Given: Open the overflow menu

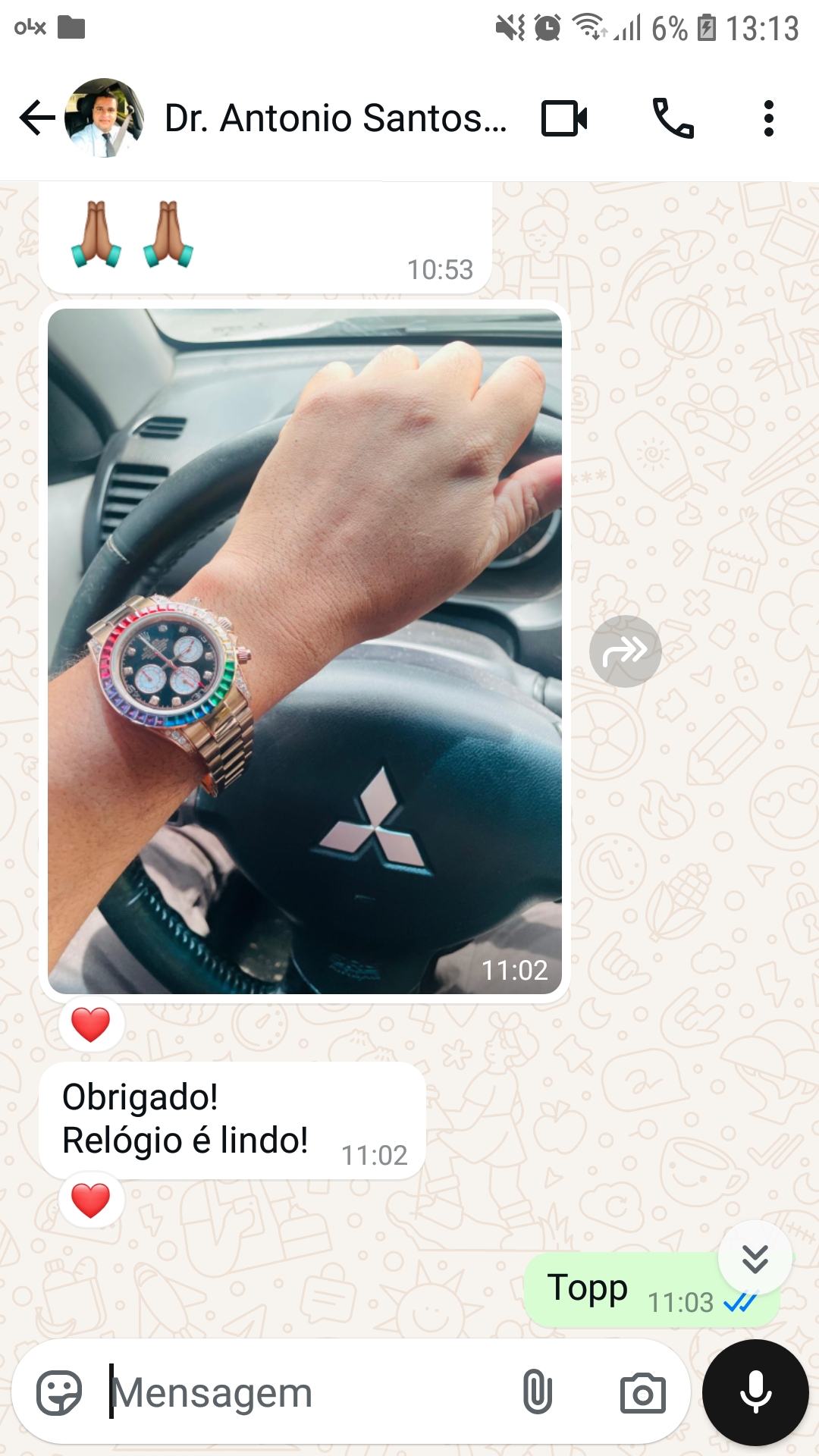Looking at the screenshot, I should point(768,118).
